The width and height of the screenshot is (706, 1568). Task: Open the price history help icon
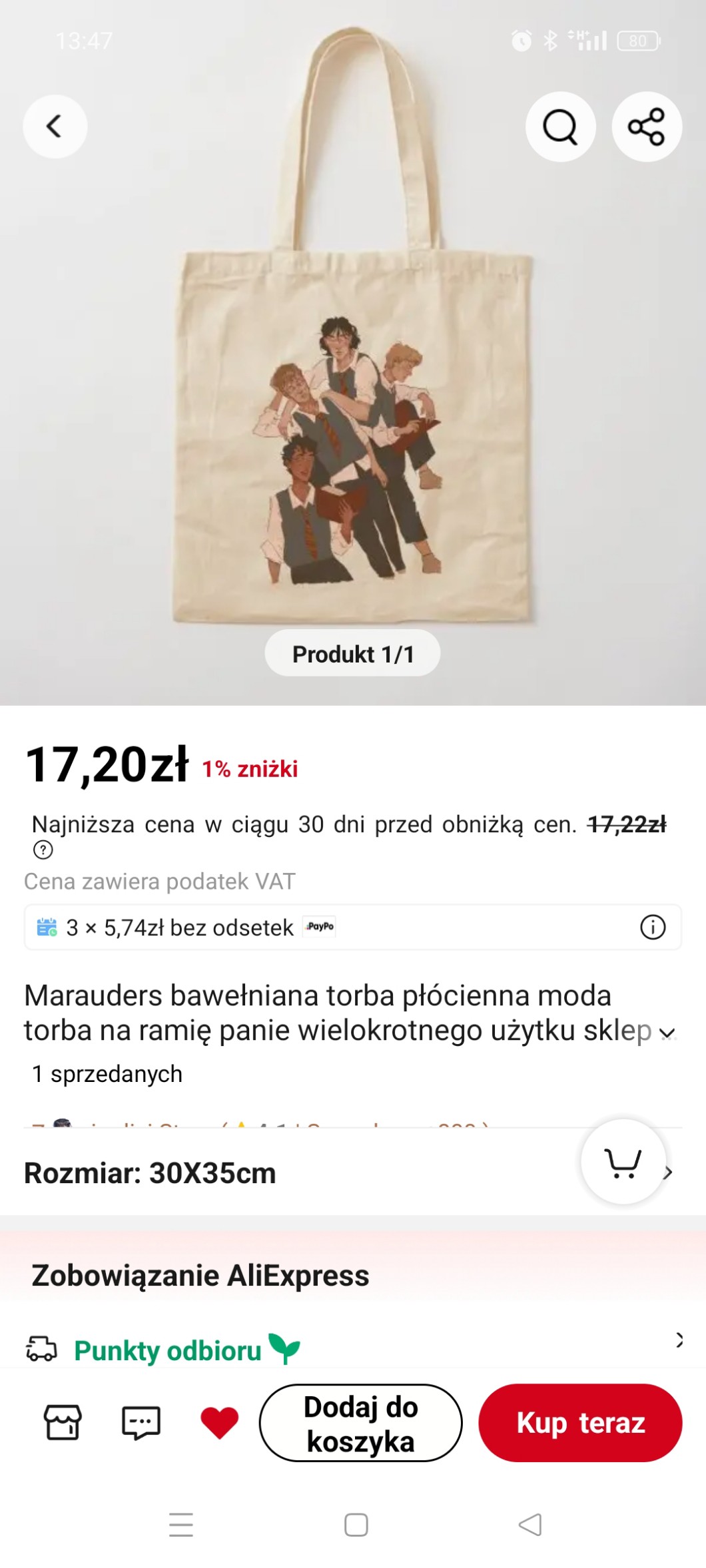coord(43,850)
